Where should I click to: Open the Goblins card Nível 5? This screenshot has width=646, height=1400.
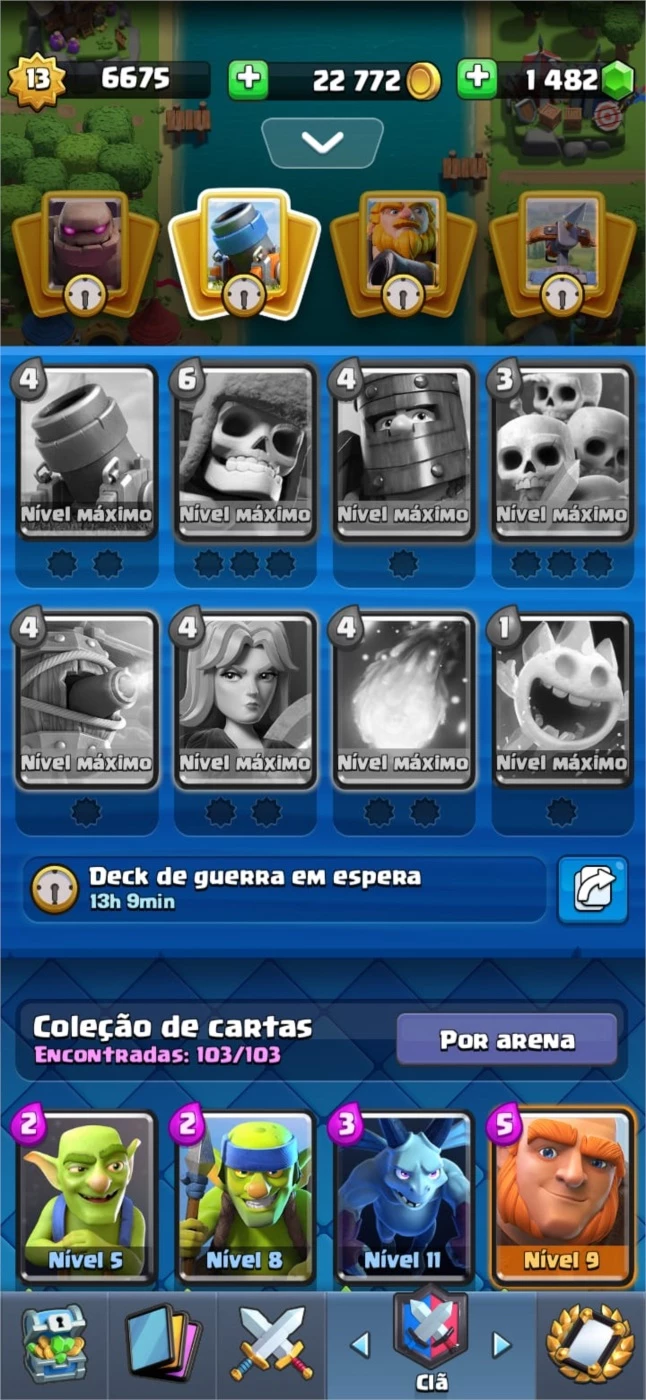click(x=85, y=1197)
